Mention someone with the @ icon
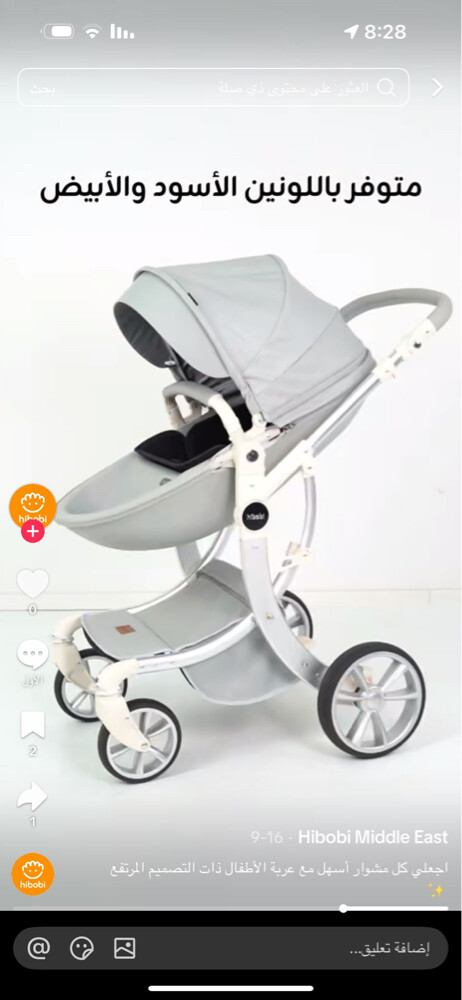This screenshot has width=462, height=1000. [x=39, y=948]
